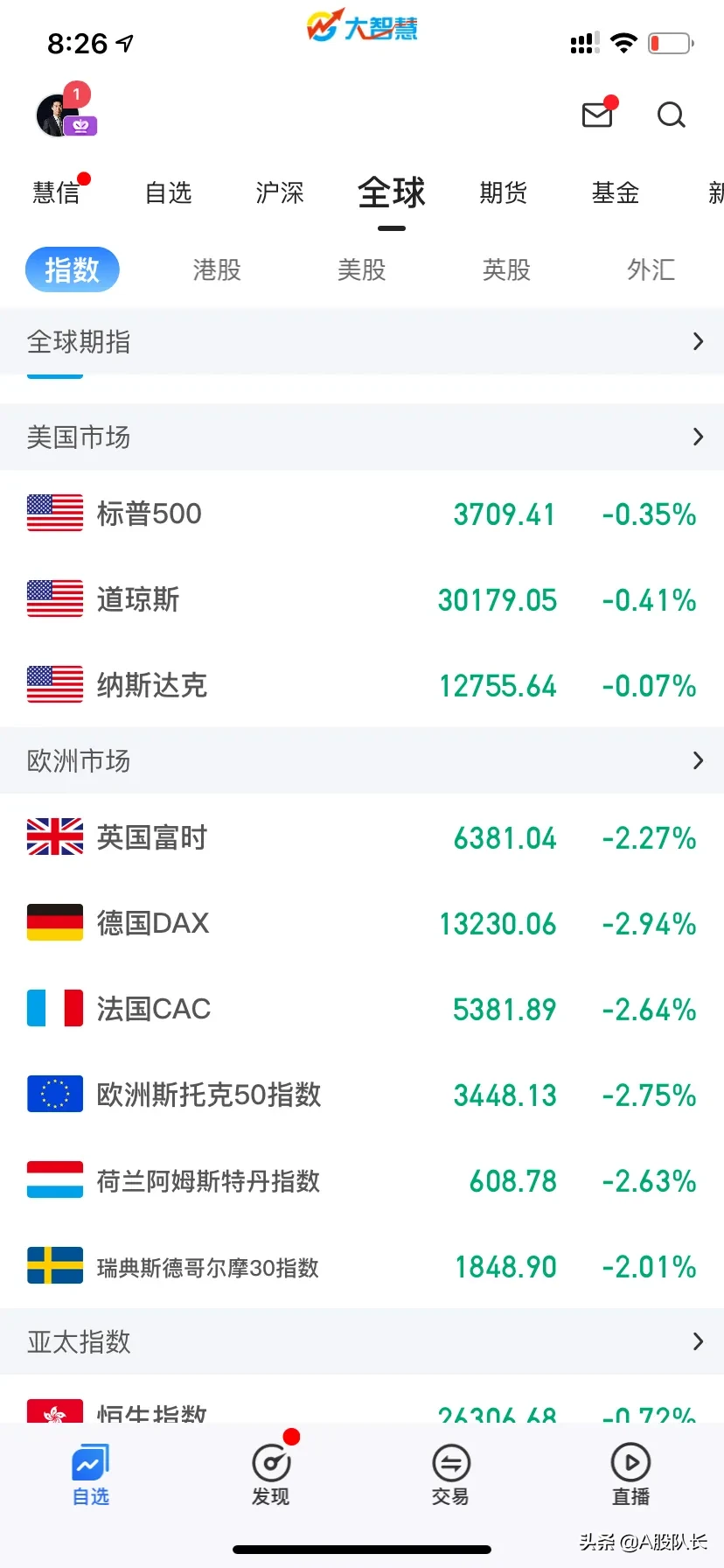Go to the 交易 bottom tab
The height and width of the screenshot is (1568, 724).
(451, 1474)
